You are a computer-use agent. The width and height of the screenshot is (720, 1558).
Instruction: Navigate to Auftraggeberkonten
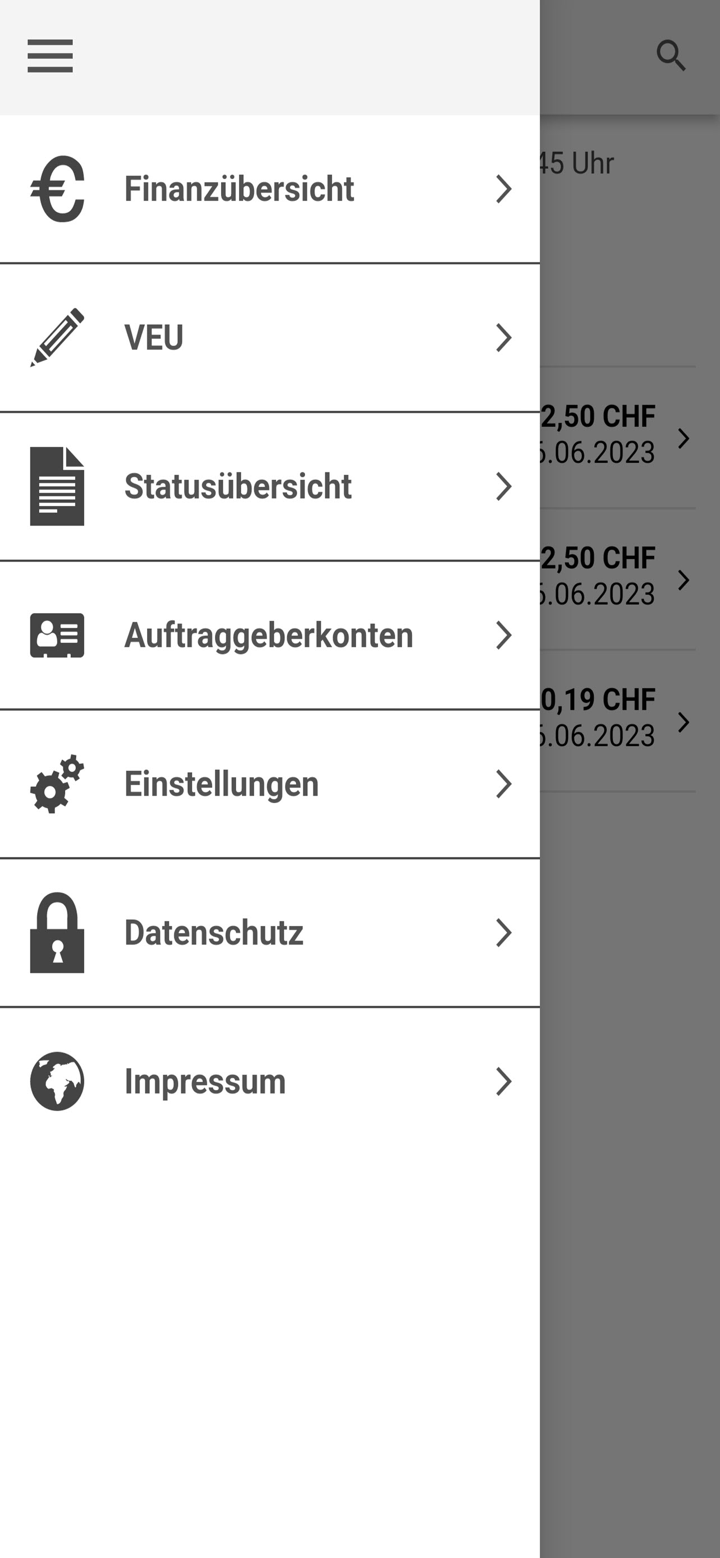point(268,635)
